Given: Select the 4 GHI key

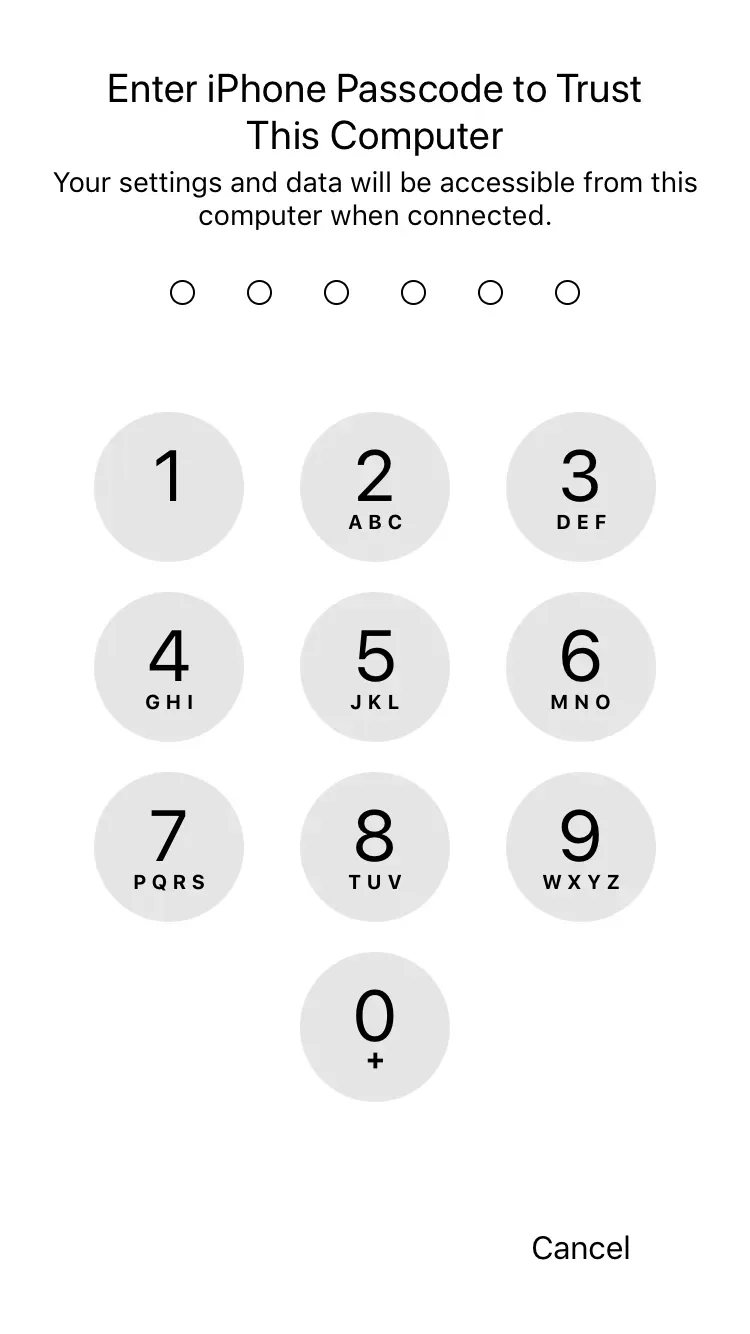Looking at the screenshot, I should (169, 666).
